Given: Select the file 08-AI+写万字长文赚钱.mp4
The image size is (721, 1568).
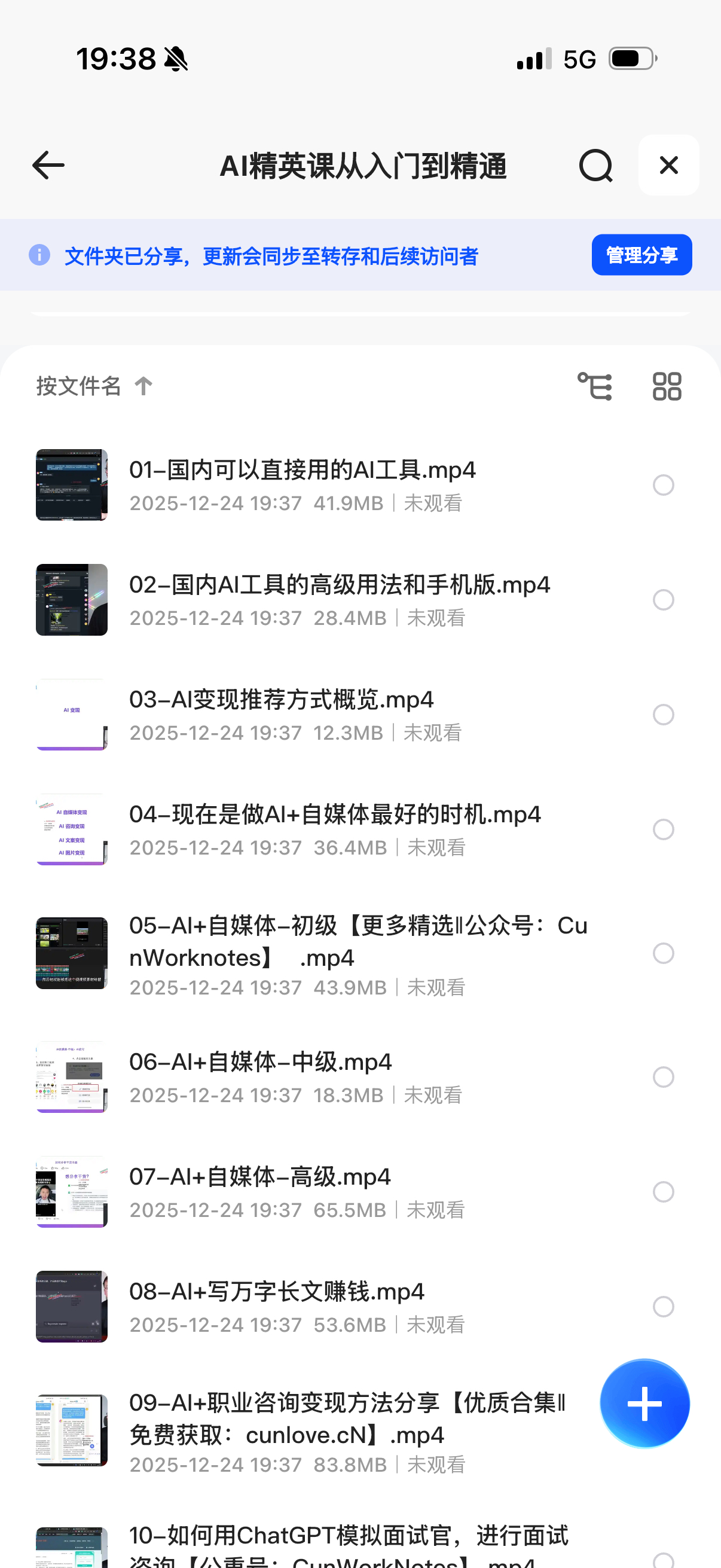Looking at the screenshot, I should [x=663, y=1307].
